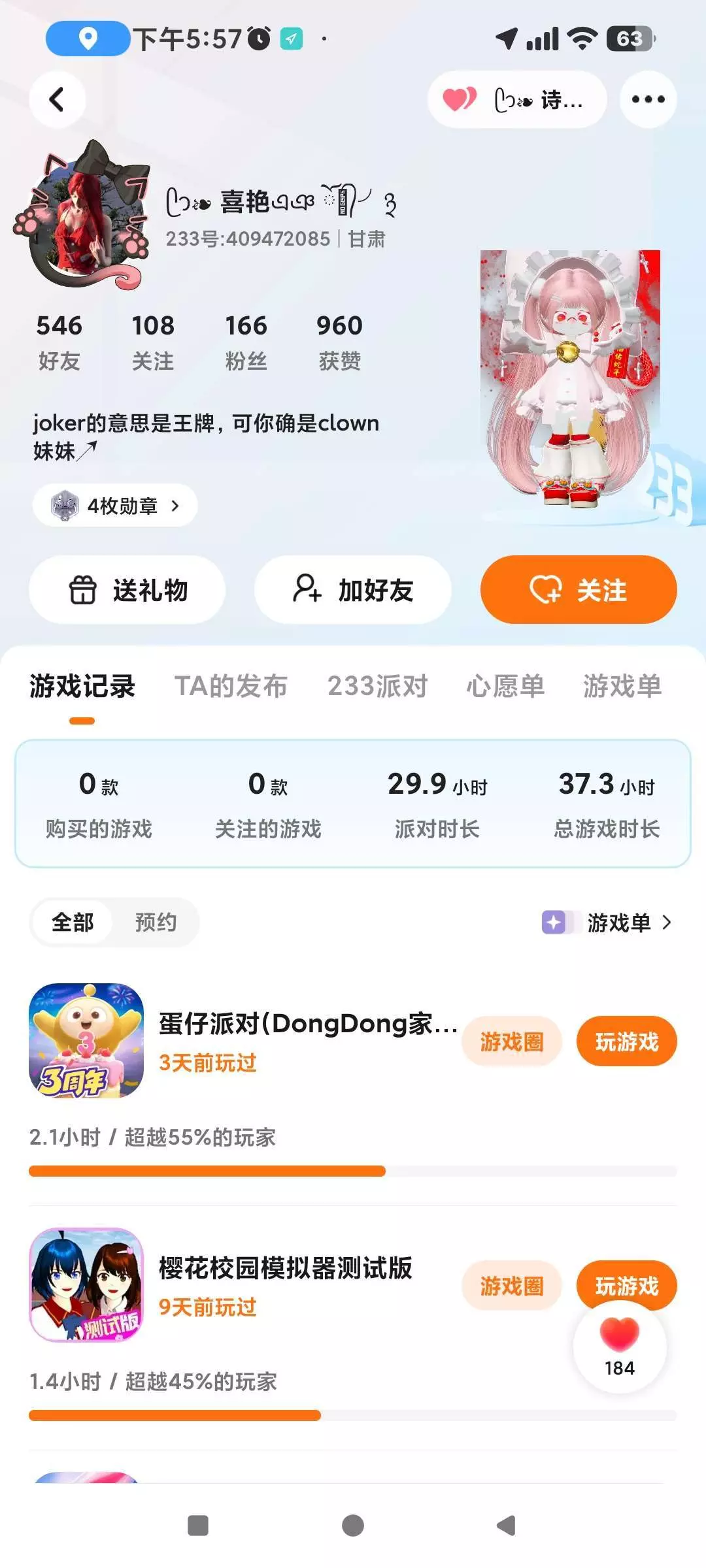
Task: Like the profile with the heart button
Action: [619, 1346]
